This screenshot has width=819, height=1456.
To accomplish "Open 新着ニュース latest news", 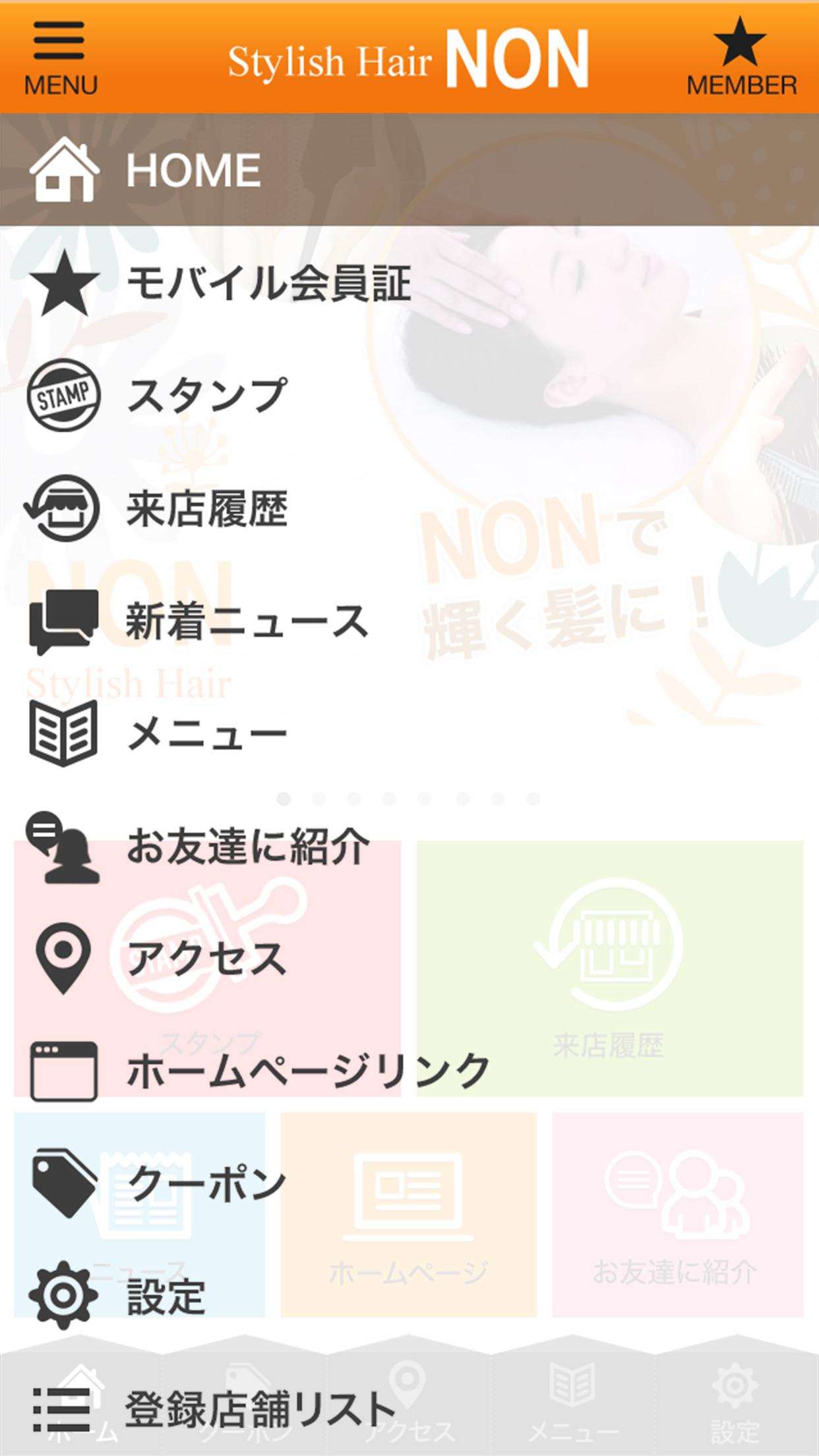I will click(x=246, y=622).
